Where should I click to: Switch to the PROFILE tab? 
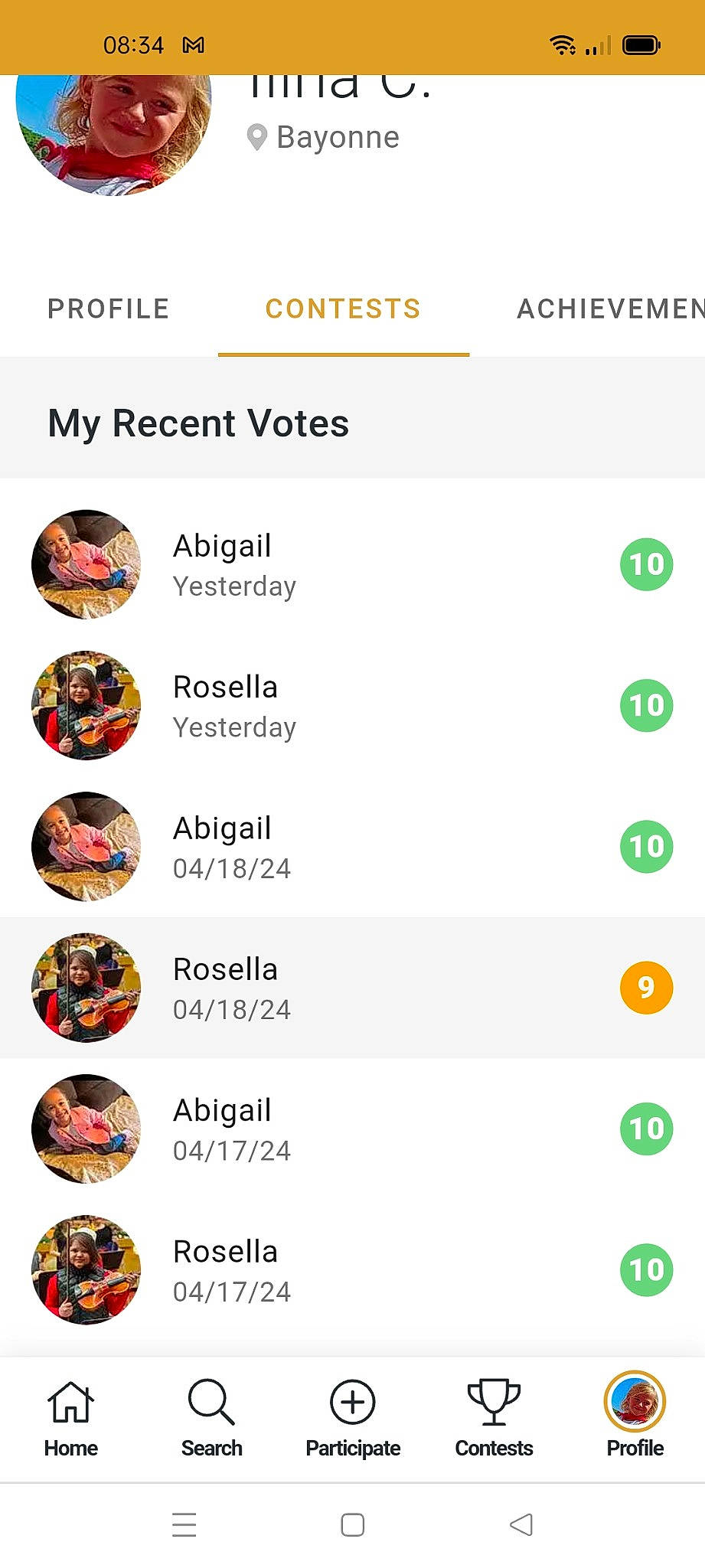(x=108, y=309)
